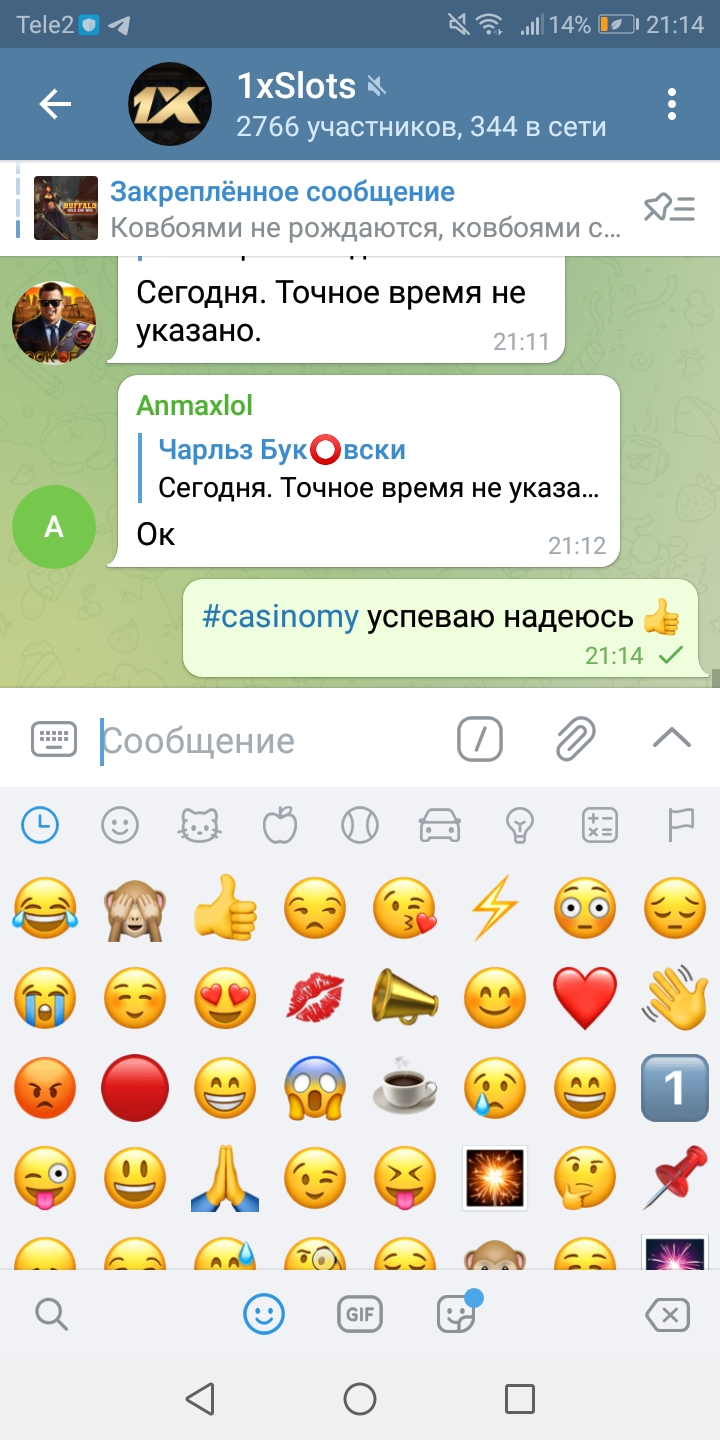Search emoji with the magnifier icon

50,1314
